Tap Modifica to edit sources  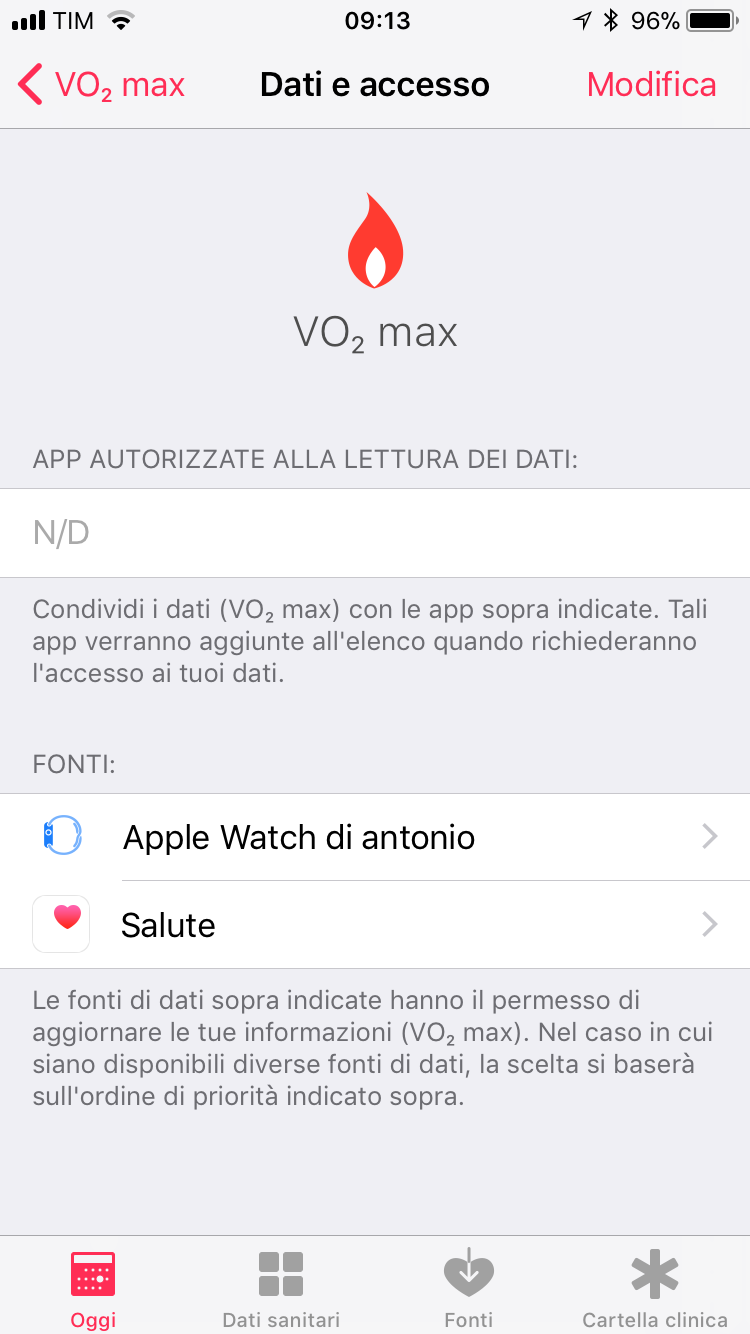tap(651, 85)
